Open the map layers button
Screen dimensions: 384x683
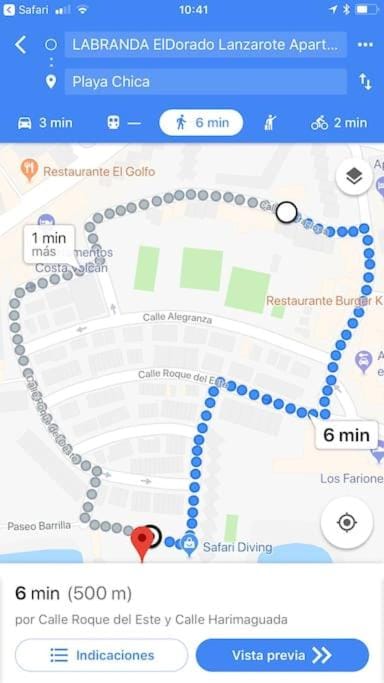(354, 176)
